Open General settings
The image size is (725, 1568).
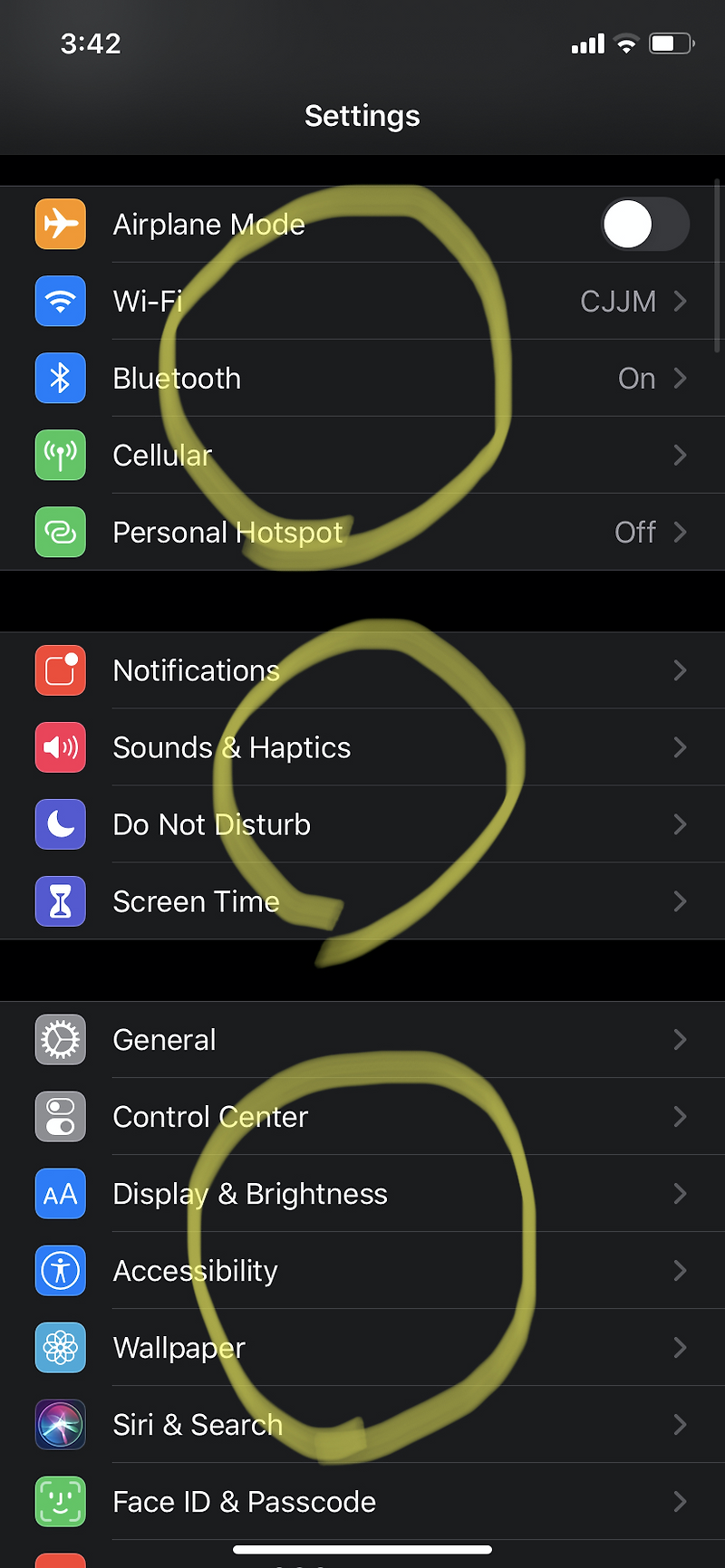pyautogui.click(x=362, y=1039)
